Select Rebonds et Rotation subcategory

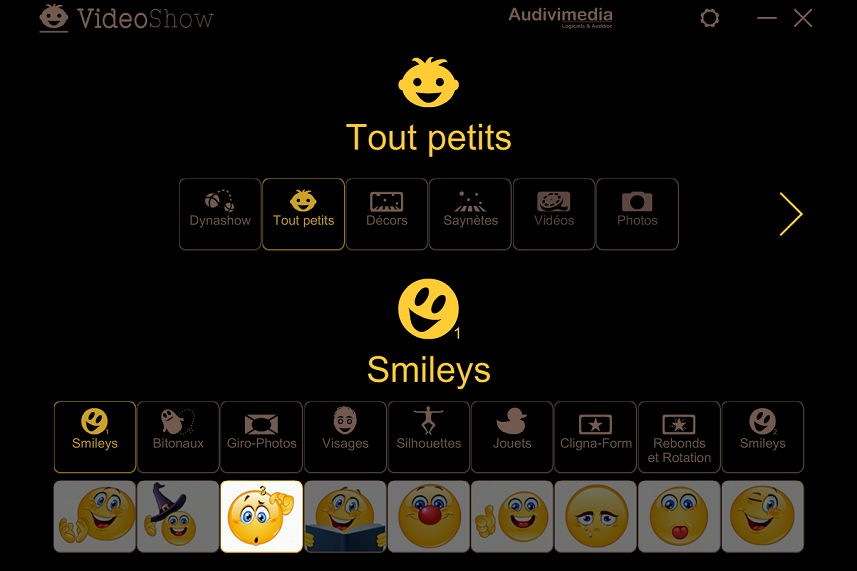(679, 436)
